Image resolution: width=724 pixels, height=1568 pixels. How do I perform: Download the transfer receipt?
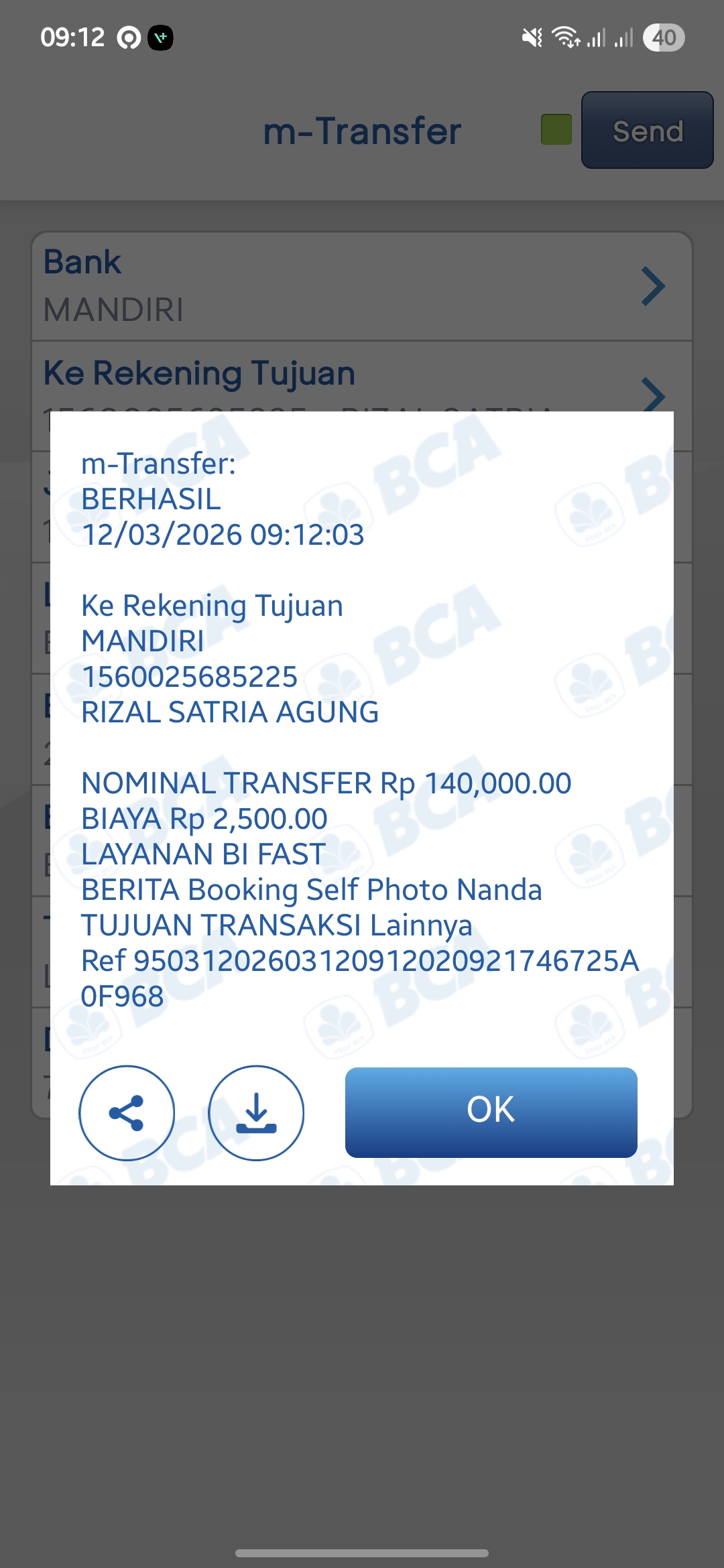click(x=256, y=1113)
